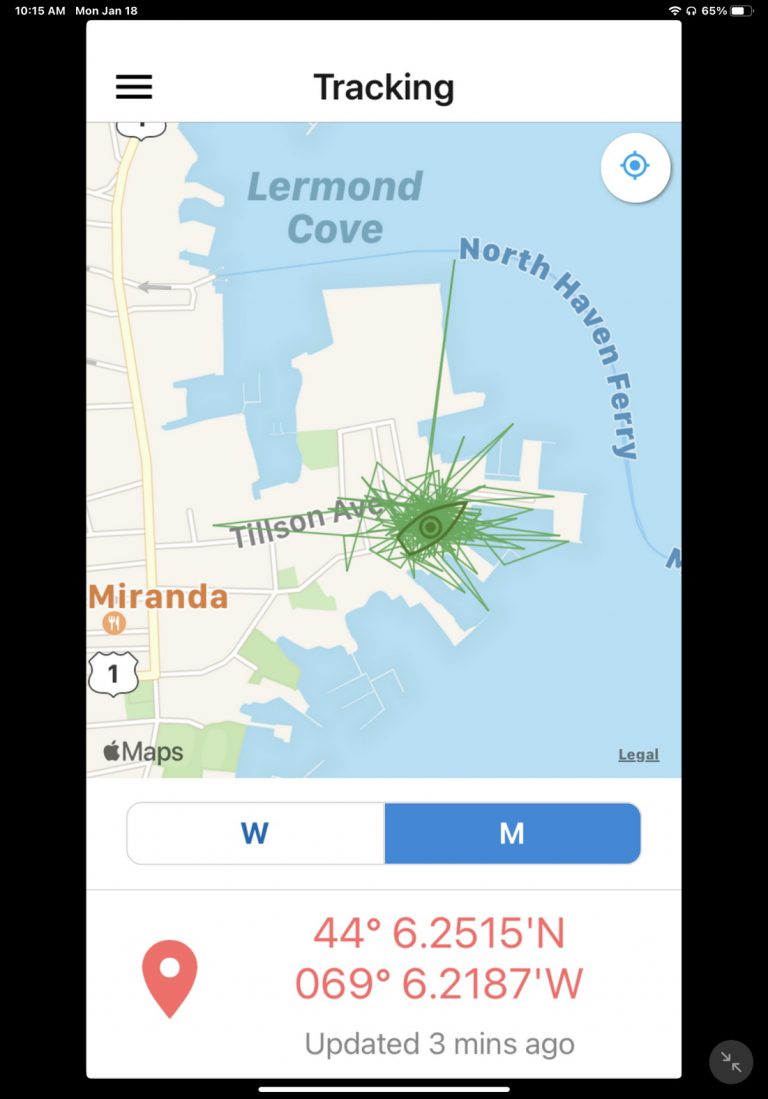Select the M monthly tracking segment

tap(512, 833)
